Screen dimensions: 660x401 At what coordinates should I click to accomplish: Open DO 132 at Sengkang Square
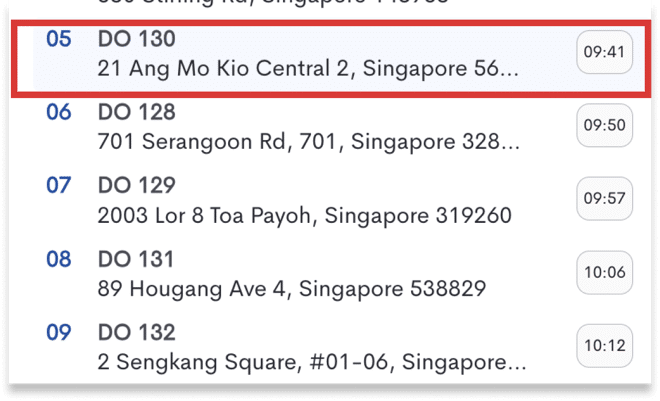309,346
